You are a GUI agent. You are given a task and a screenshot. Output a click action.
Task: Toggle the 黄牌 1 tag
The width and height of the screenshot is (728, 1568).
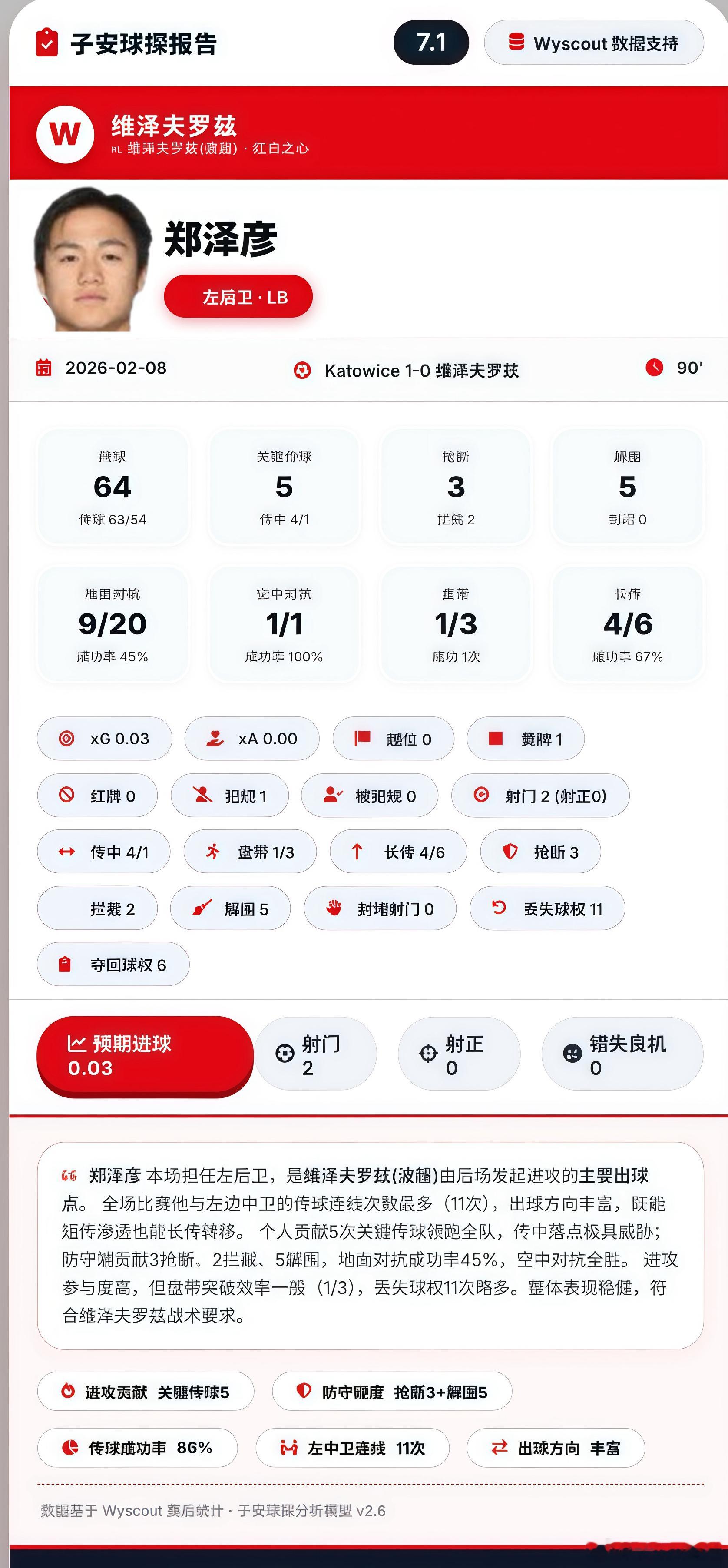click(526, 738)
